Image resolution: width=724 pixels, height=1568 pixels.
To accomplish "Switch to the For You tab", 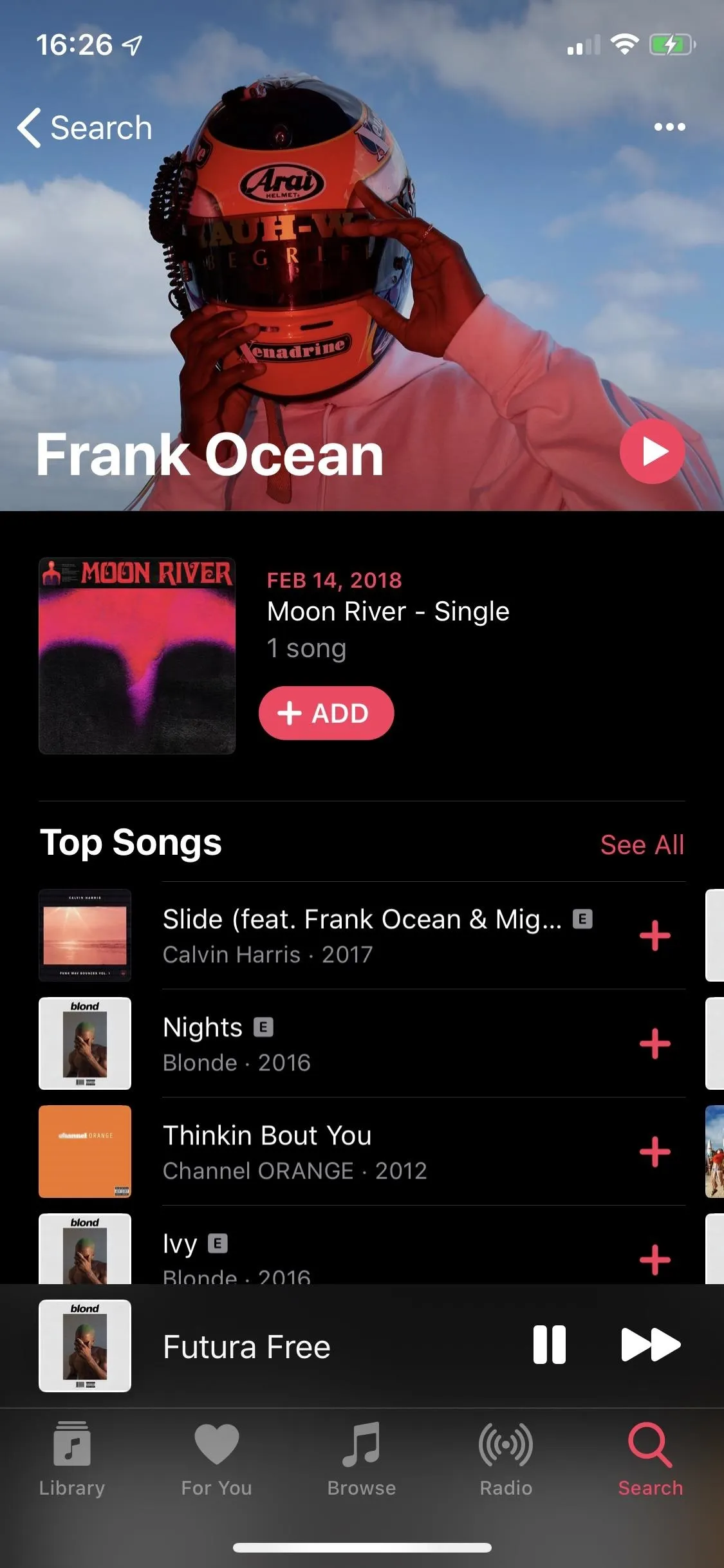I will (217, 1459).
